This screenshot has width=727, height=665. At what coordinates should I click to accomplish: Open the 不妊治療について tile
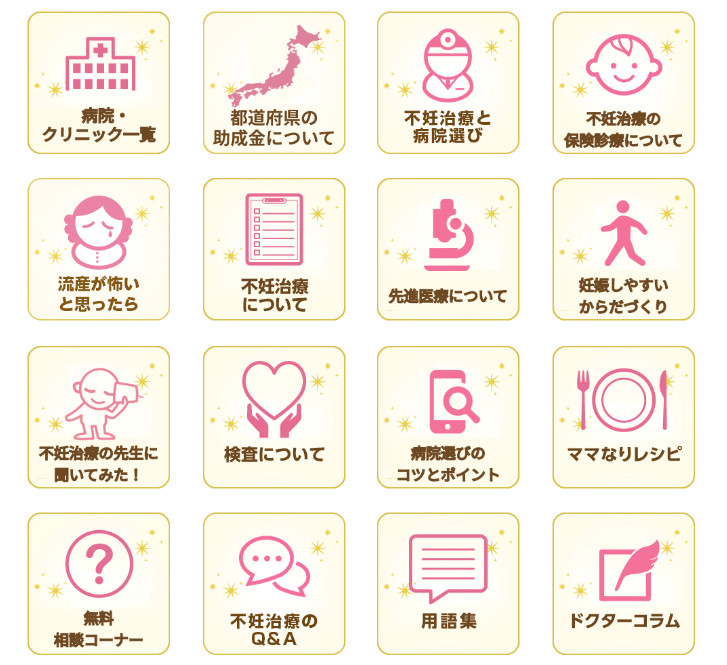pyautogui.click(x=274, y=249)
